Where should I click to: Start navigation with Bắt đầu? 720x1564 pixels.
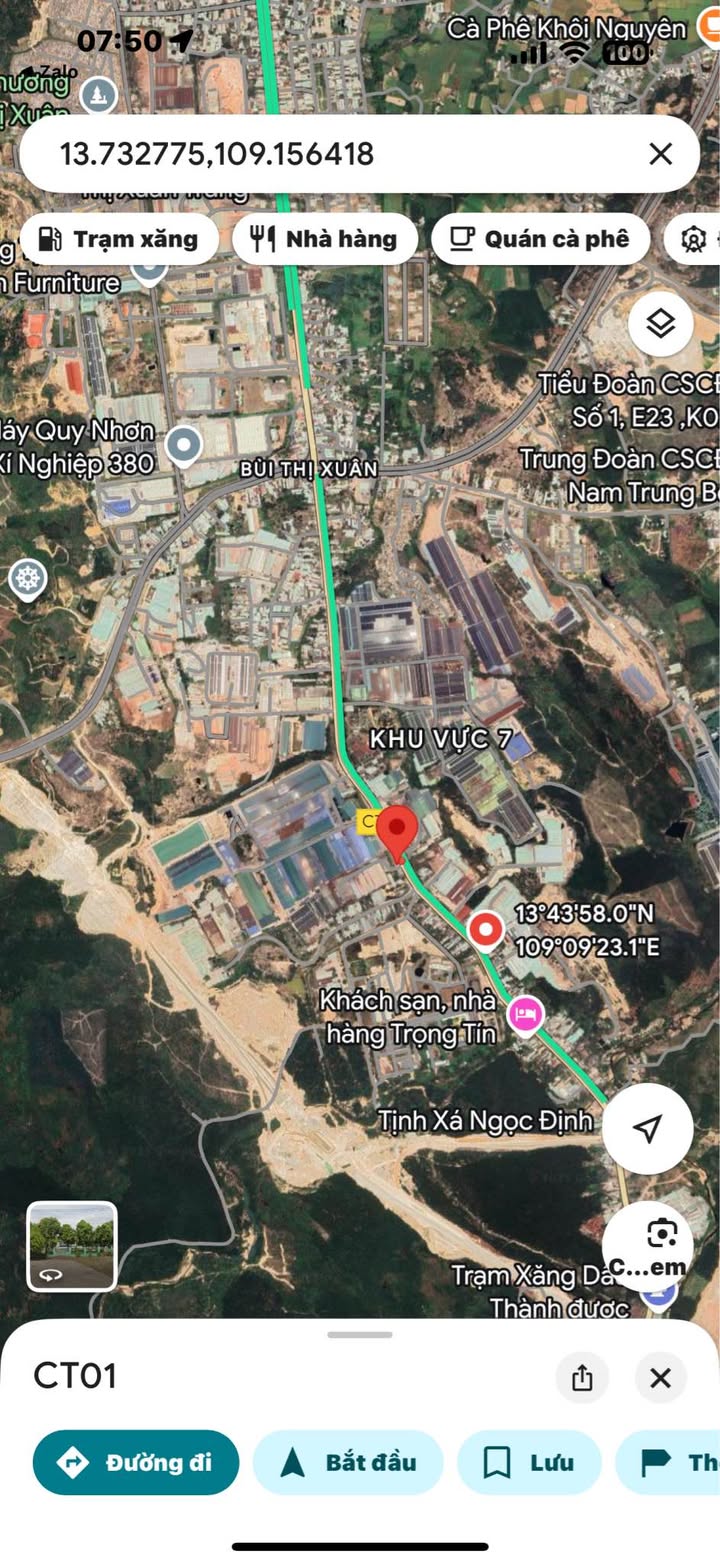(x=348, y=1462)
